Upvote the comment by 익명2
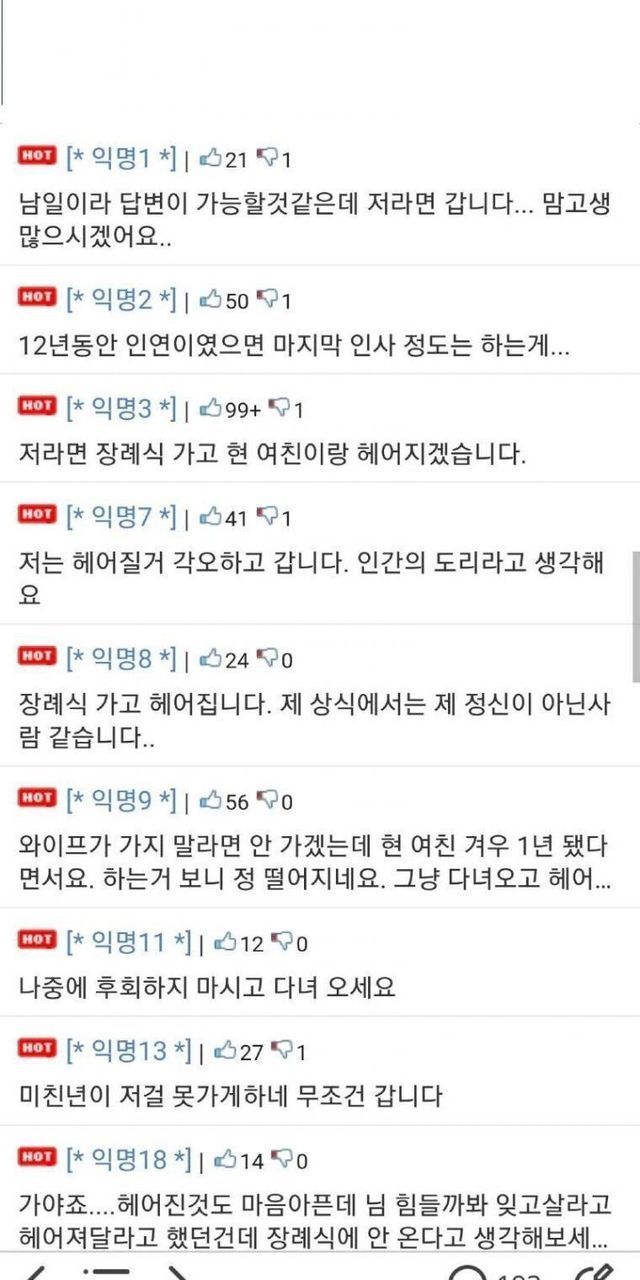Viewport: 640px width, 1280px height. [211, 299]
